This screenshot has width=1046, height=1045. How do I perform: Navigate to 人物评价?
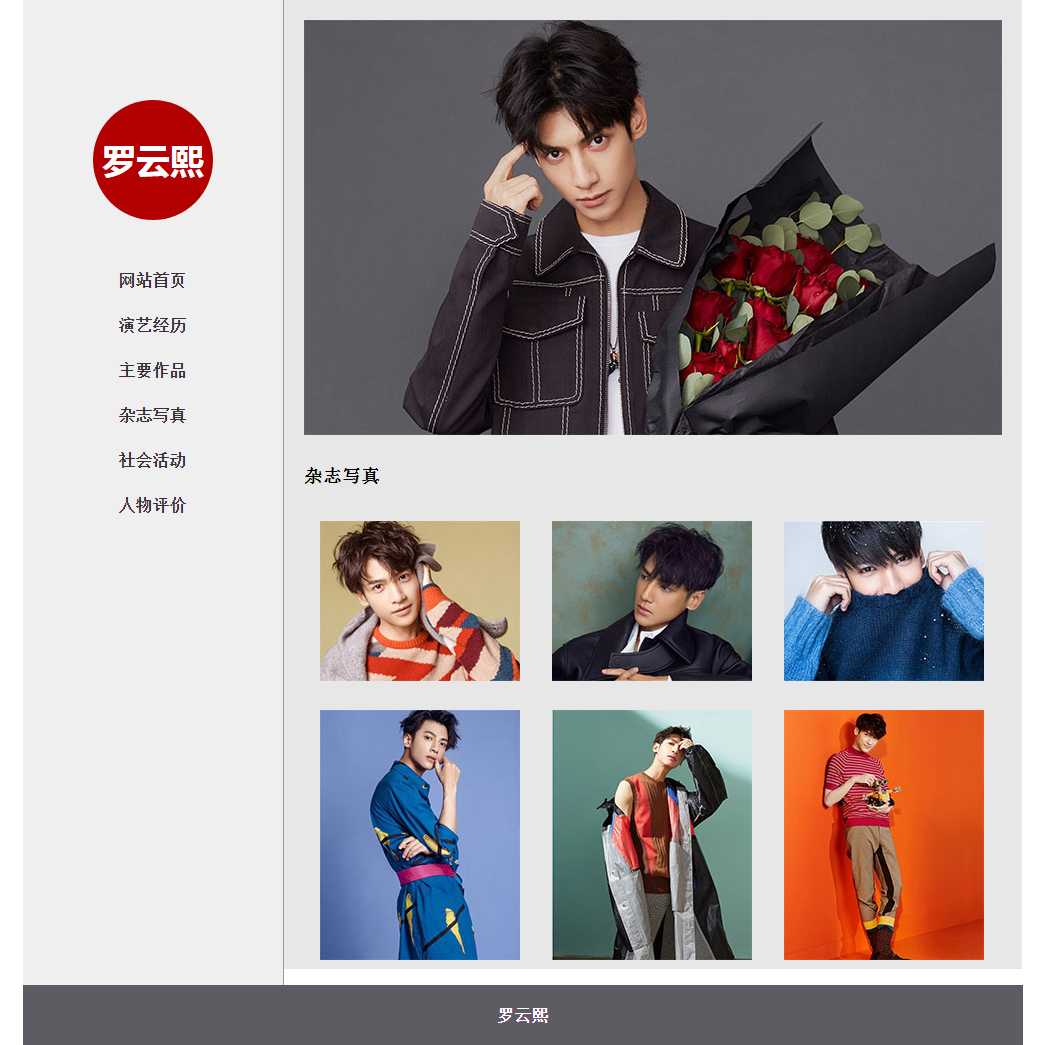pyautogui.click(x=152, y=505)
